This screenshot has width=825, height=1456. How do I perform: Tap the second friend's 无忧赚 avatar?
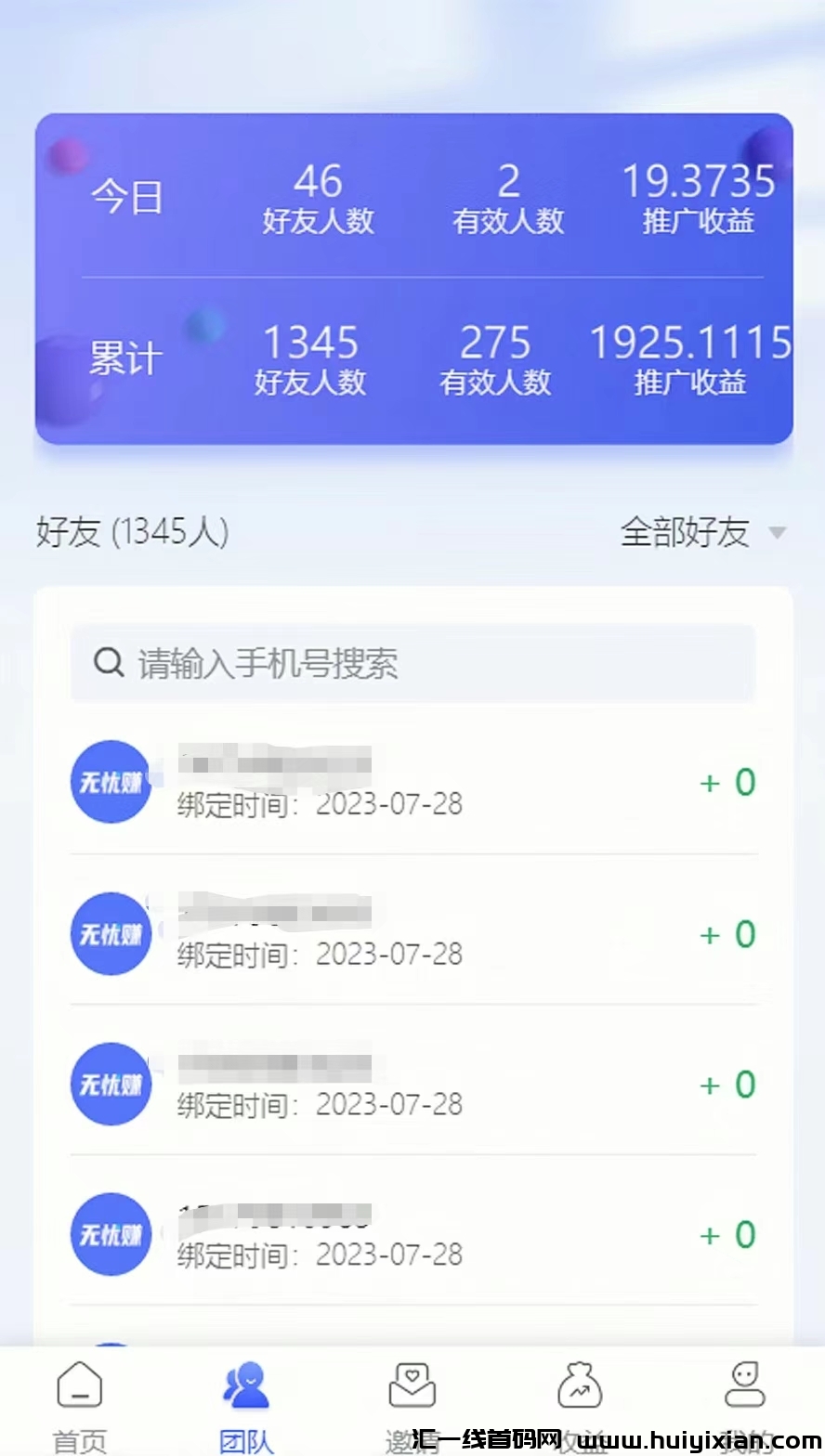pos(110,933)
